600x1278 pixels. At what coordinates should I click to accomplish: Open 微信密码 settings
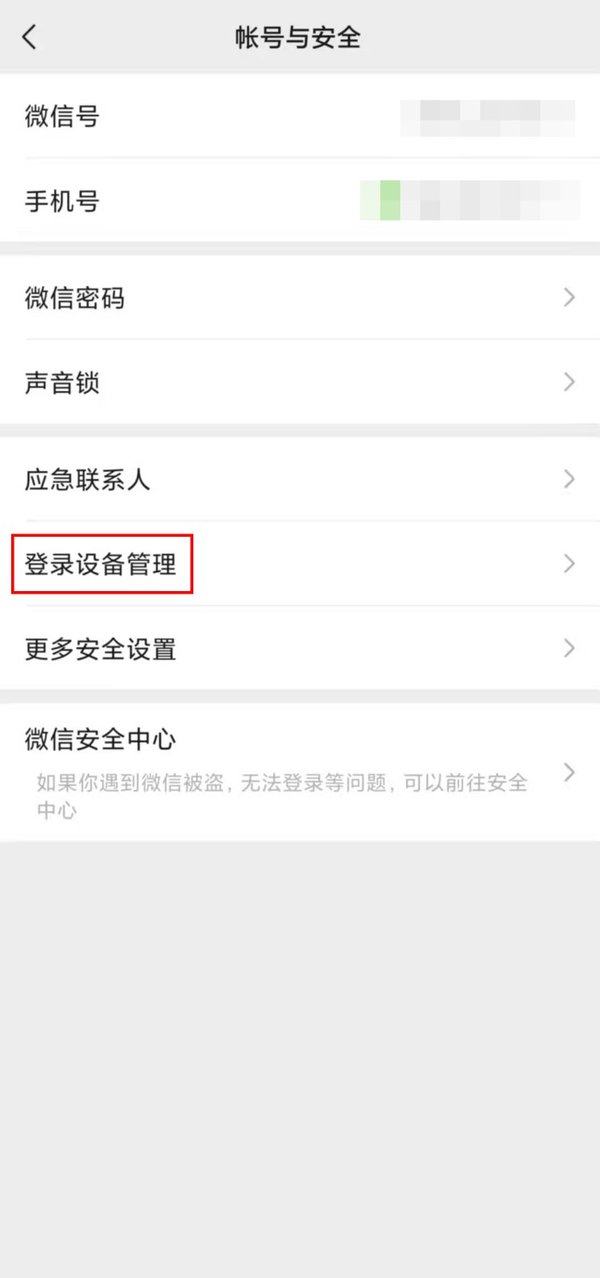(300, 298)
